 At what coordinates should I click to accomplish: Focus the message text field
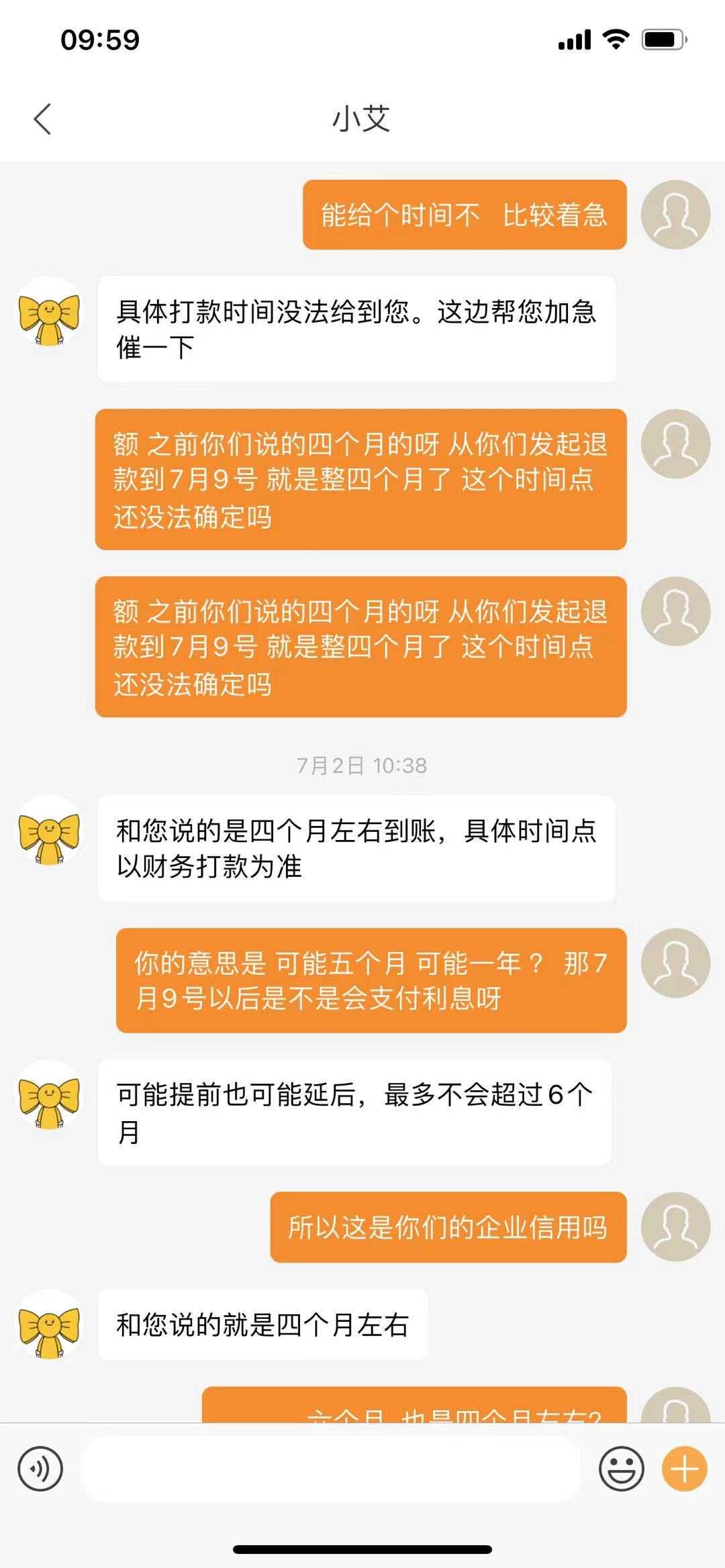tap(330, 1469)
